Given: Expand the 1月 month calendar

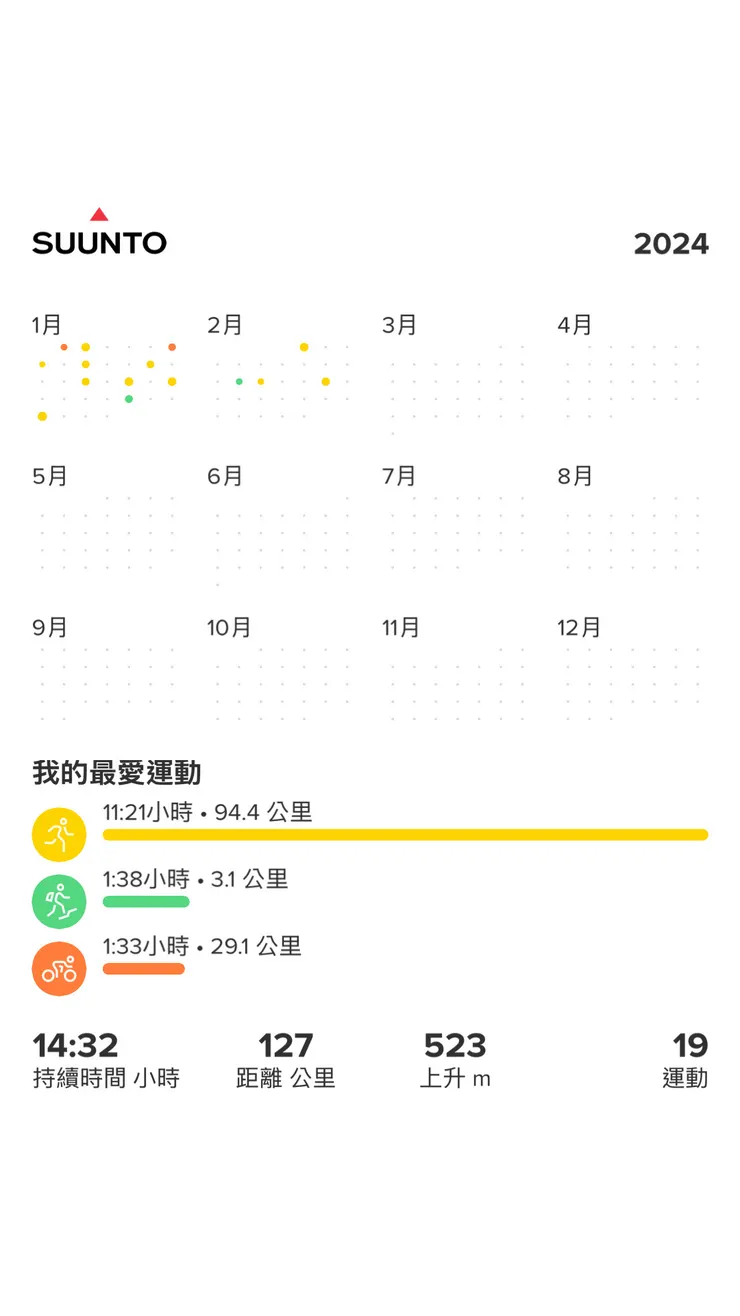Looking at the screenshot, I should point(45,324).
